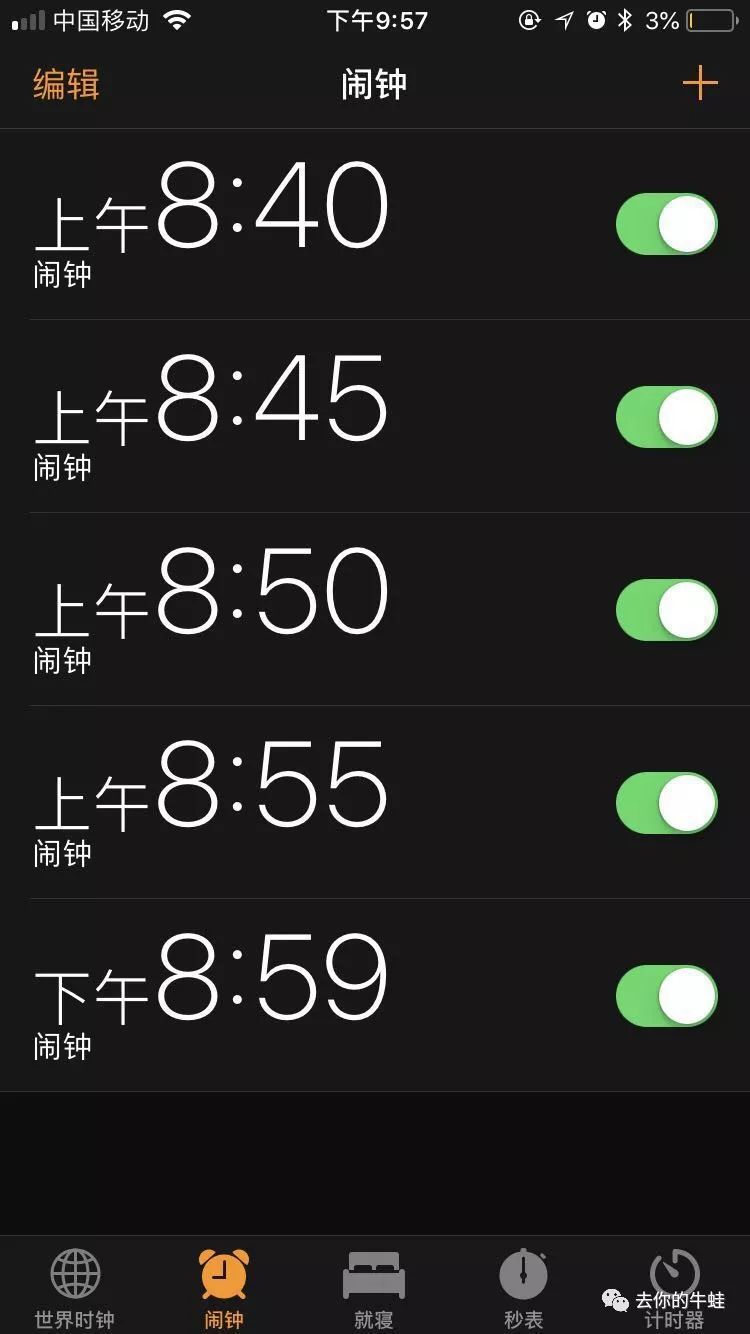Screen dimensions: 750x1334
Task: Disable the 上午8:45 alarm switch
Action: click(x=666, y=417)
